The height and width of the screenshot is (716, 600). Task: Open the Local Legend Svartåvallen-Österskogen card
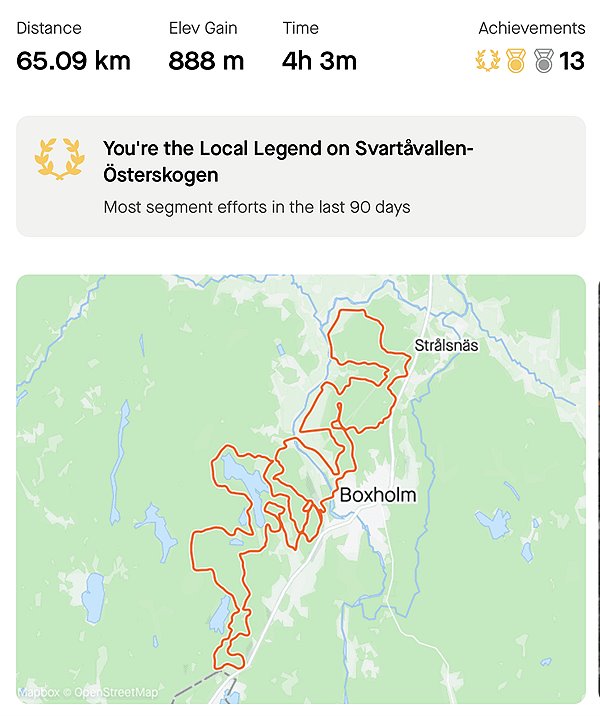coord(300,176)
